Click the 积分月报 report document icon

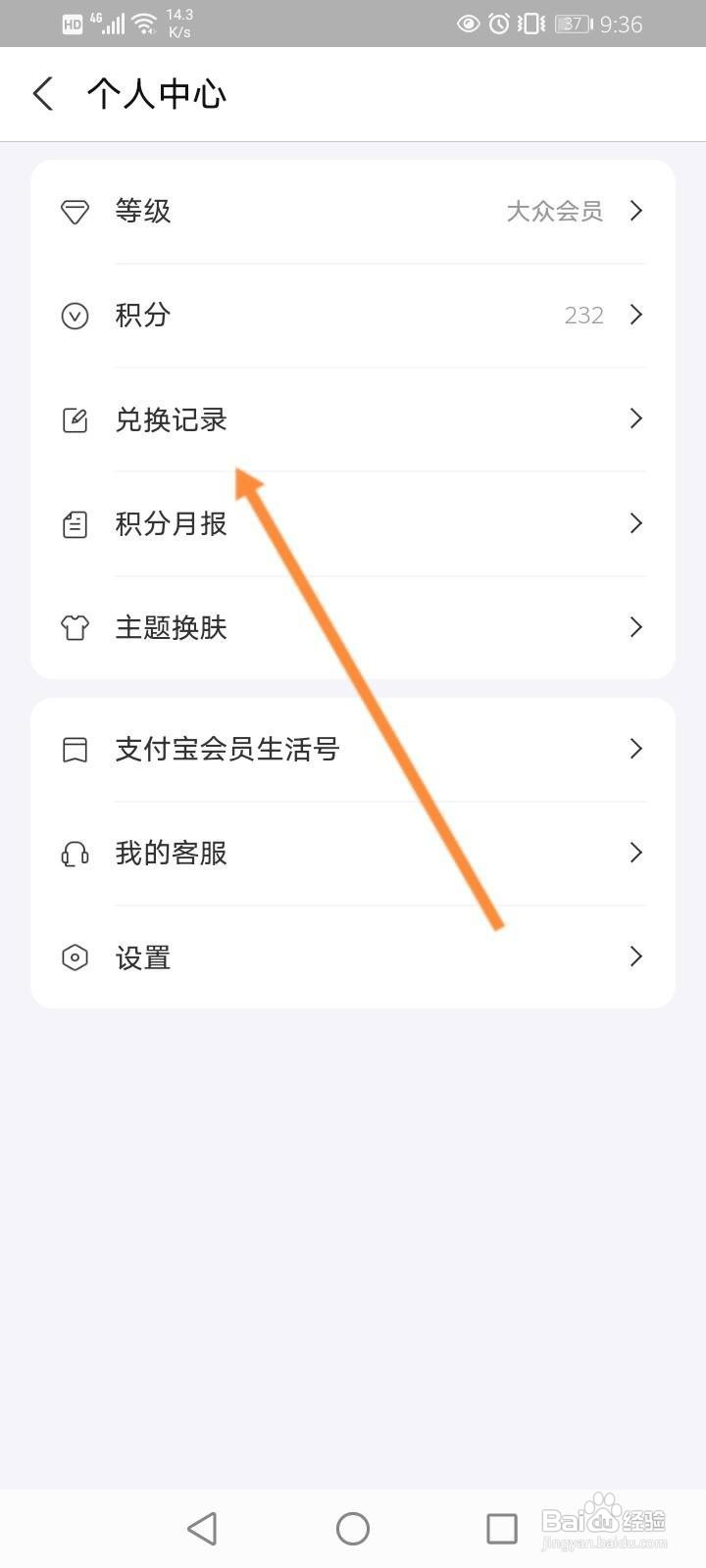[75, 524]
